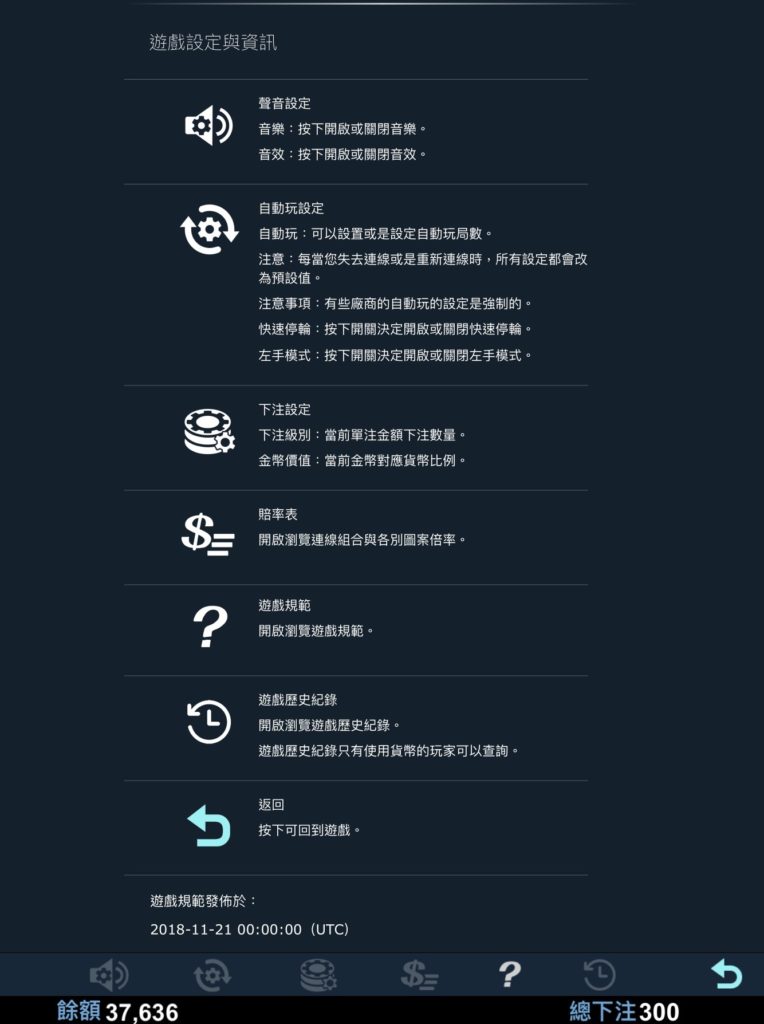The width and height of the screenshot is (764, 1024).
Task: Open the paytable from the bottom toolbar
Action: click(x=416, y=974)
